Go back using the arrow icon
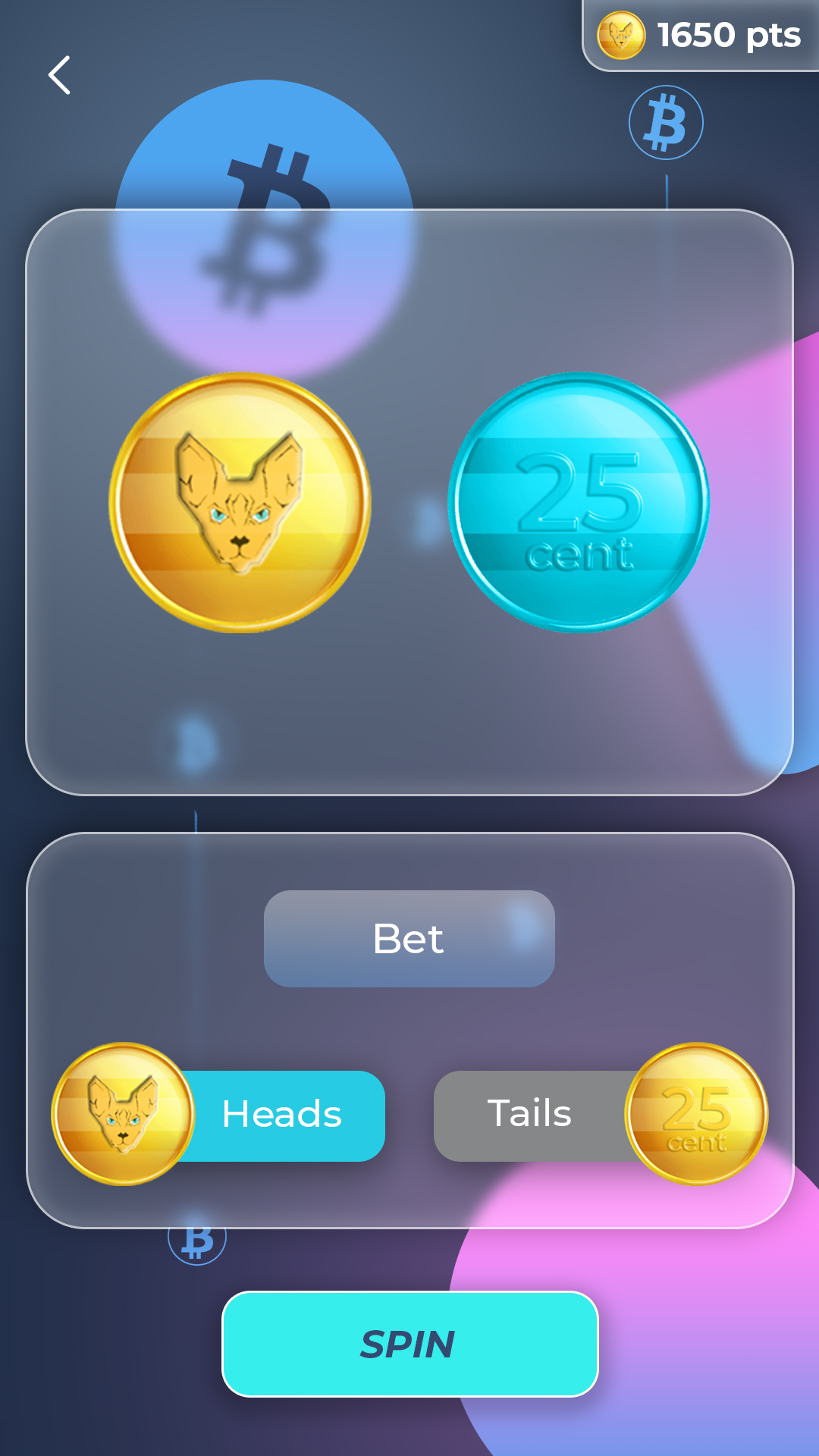 pos(59,75)
